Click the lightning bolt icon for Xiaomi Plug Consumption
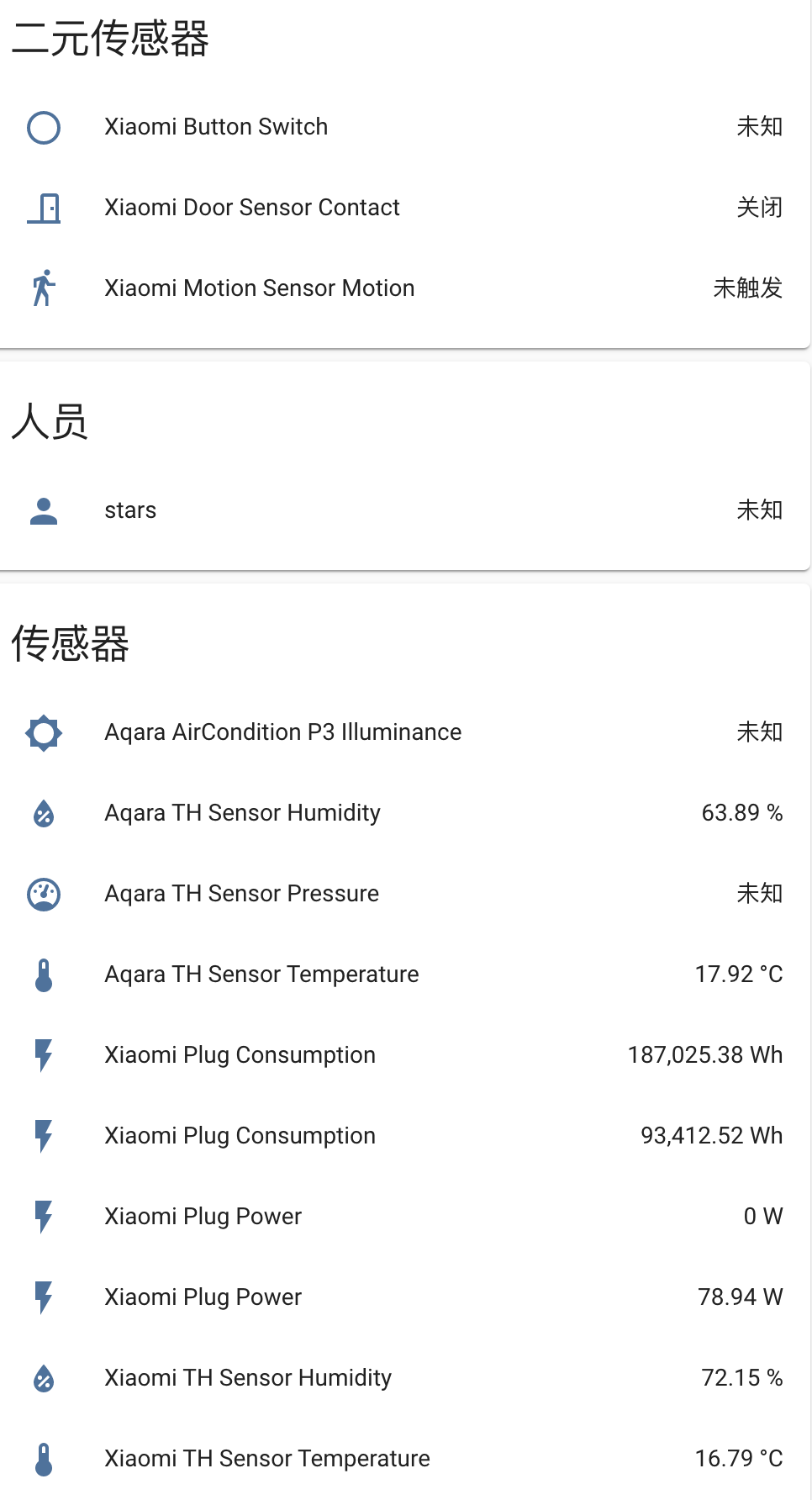 click(x=43, y=1055)
